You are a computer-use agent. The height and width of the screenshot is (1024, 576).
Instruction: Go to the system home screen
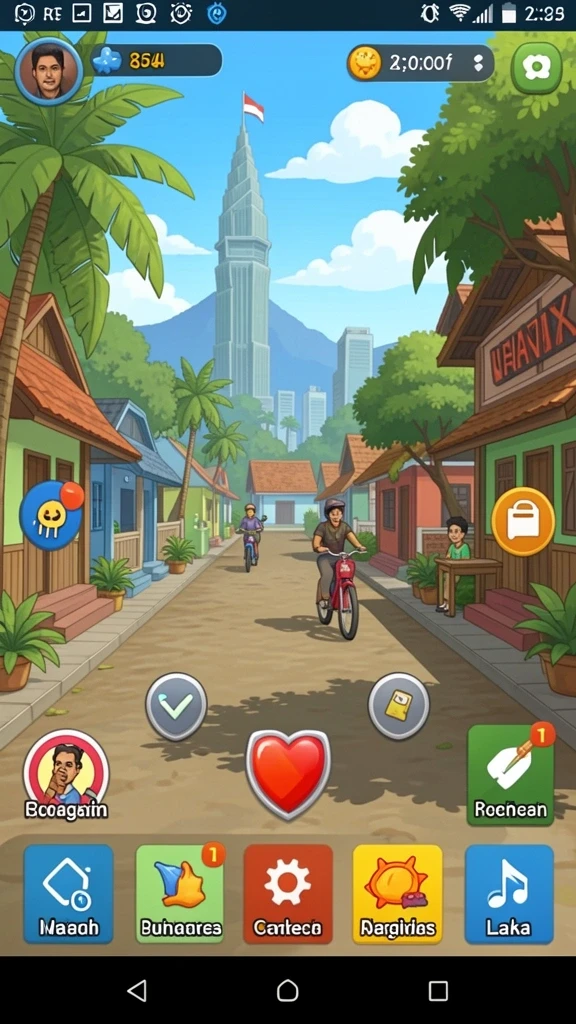287,990
